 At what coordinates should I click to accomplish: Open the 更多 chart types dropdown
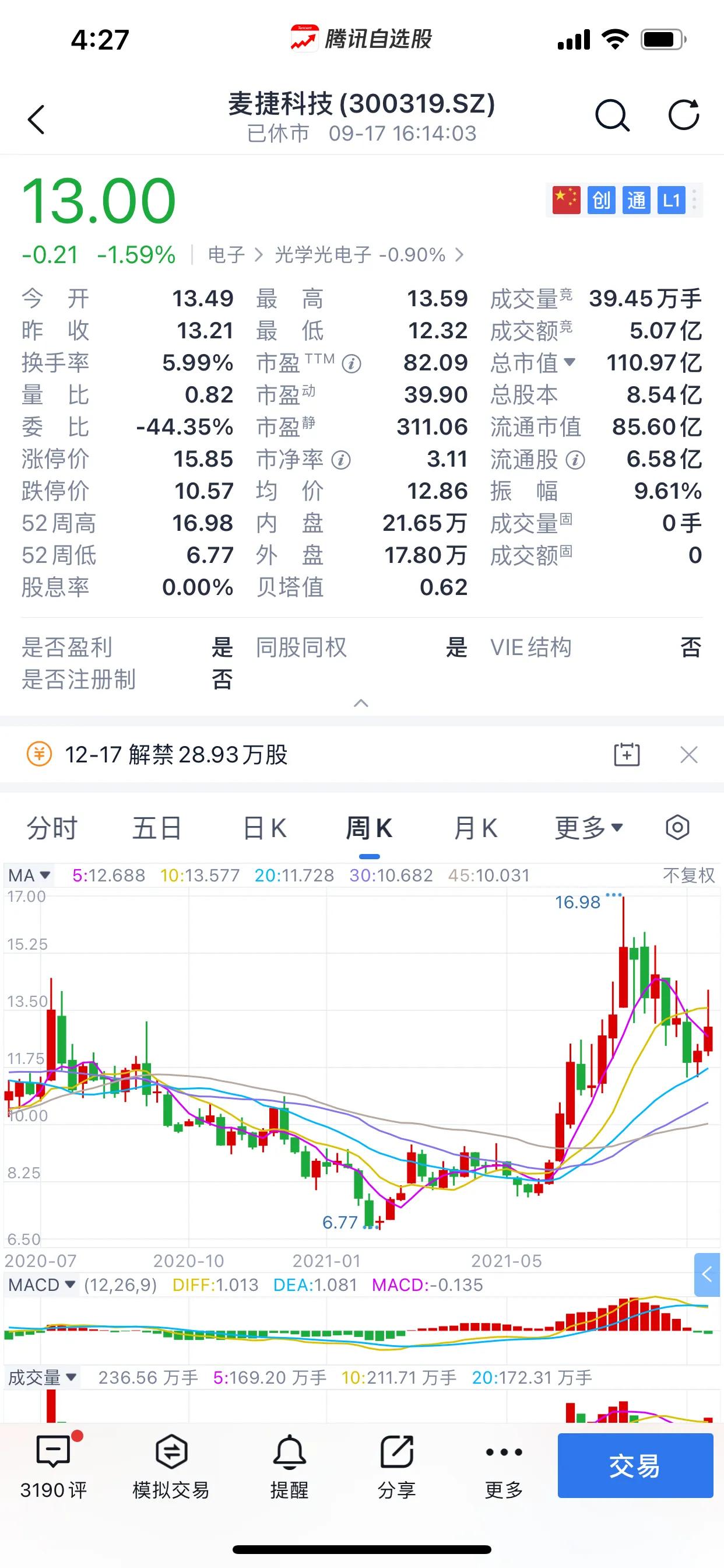586,827
